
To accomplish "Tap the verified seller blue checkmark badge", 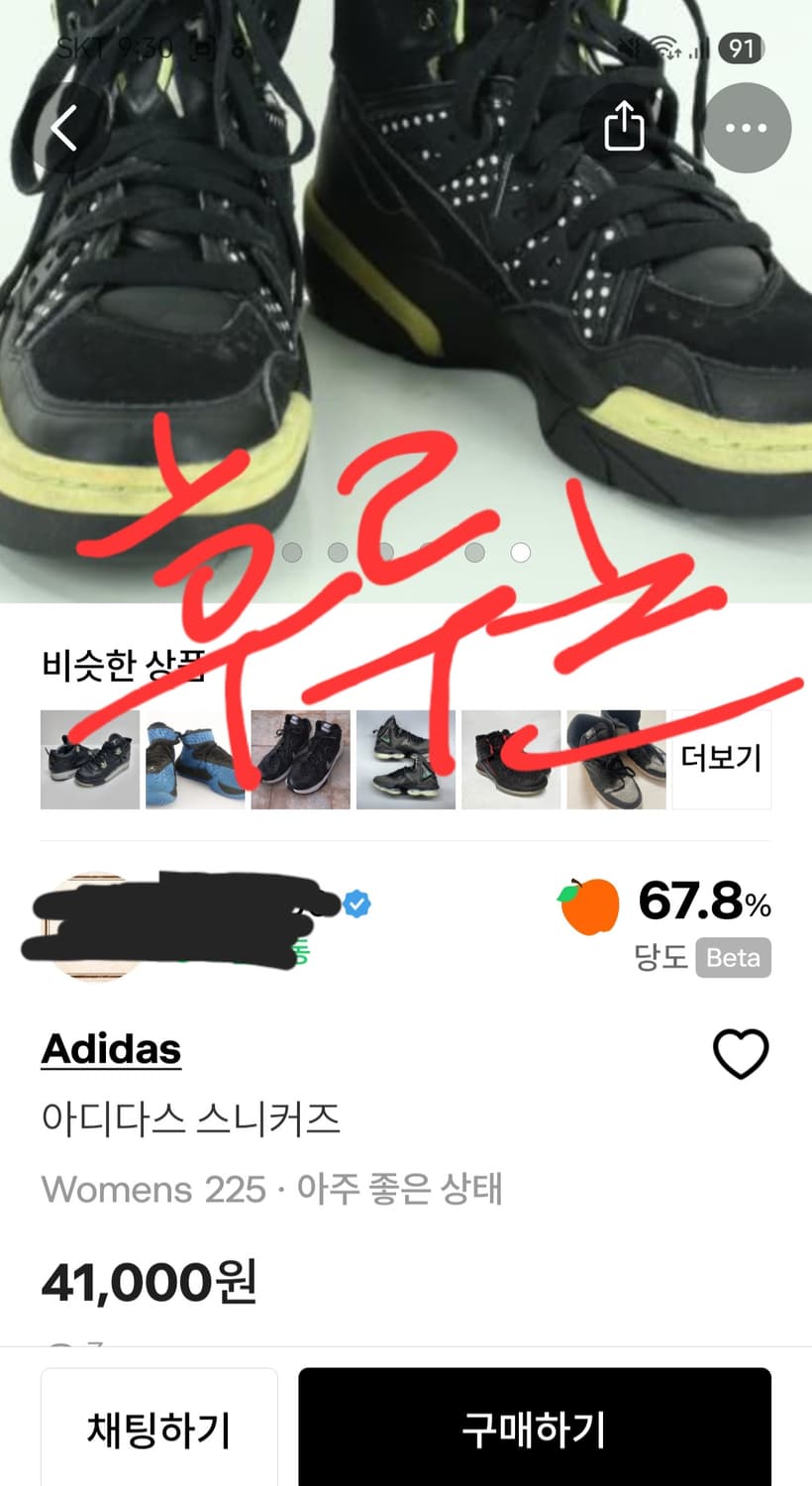I will [x=358, y=902].
